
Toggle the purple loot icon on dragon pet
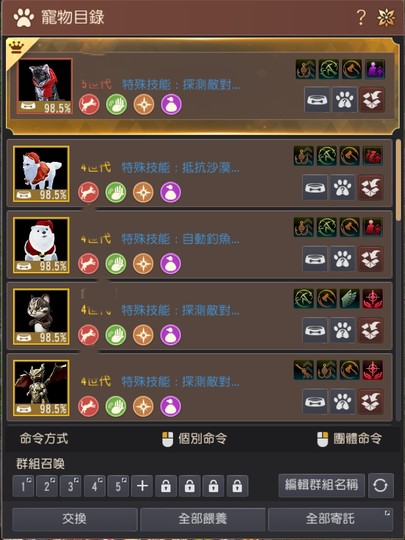171,406
